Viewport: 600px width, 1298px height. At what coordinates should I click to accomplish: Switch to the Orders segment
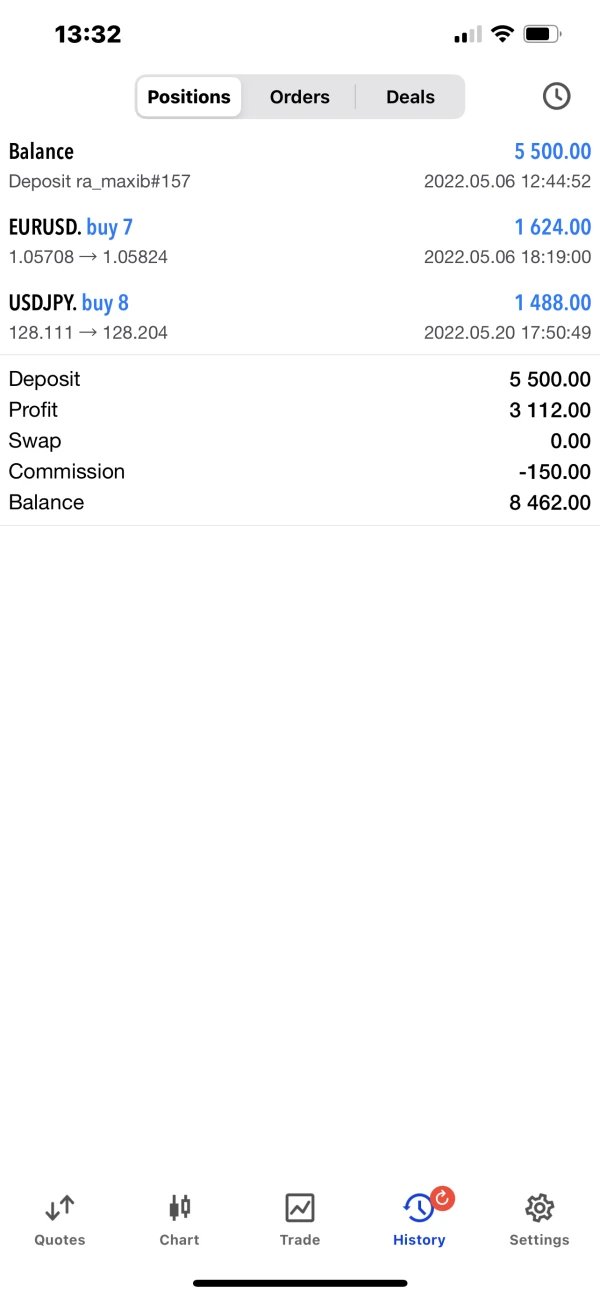click(299, 97)
